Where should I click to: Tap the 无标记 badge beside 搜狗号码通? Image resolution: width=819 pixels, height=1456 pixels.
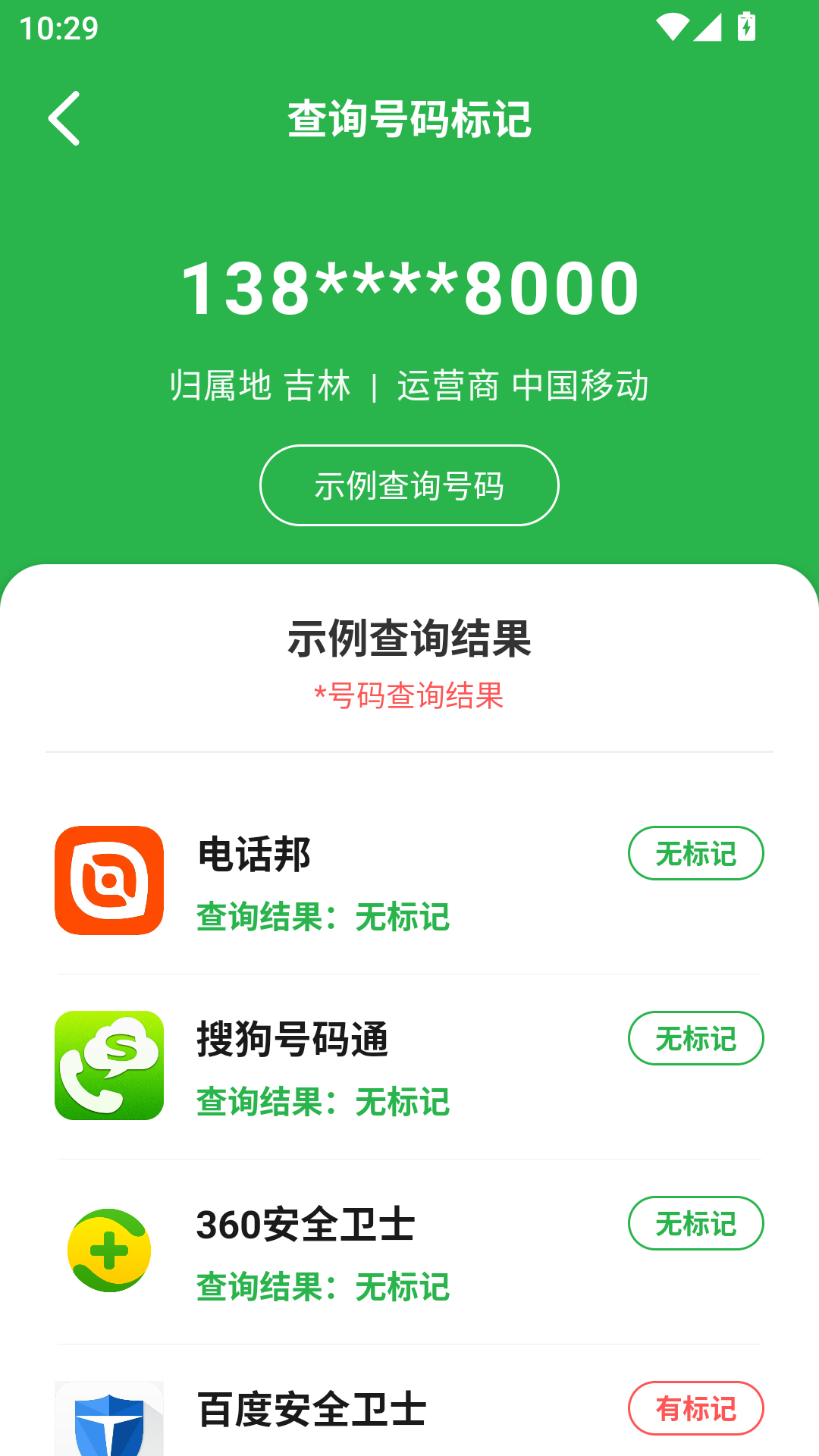point(696,1038)
